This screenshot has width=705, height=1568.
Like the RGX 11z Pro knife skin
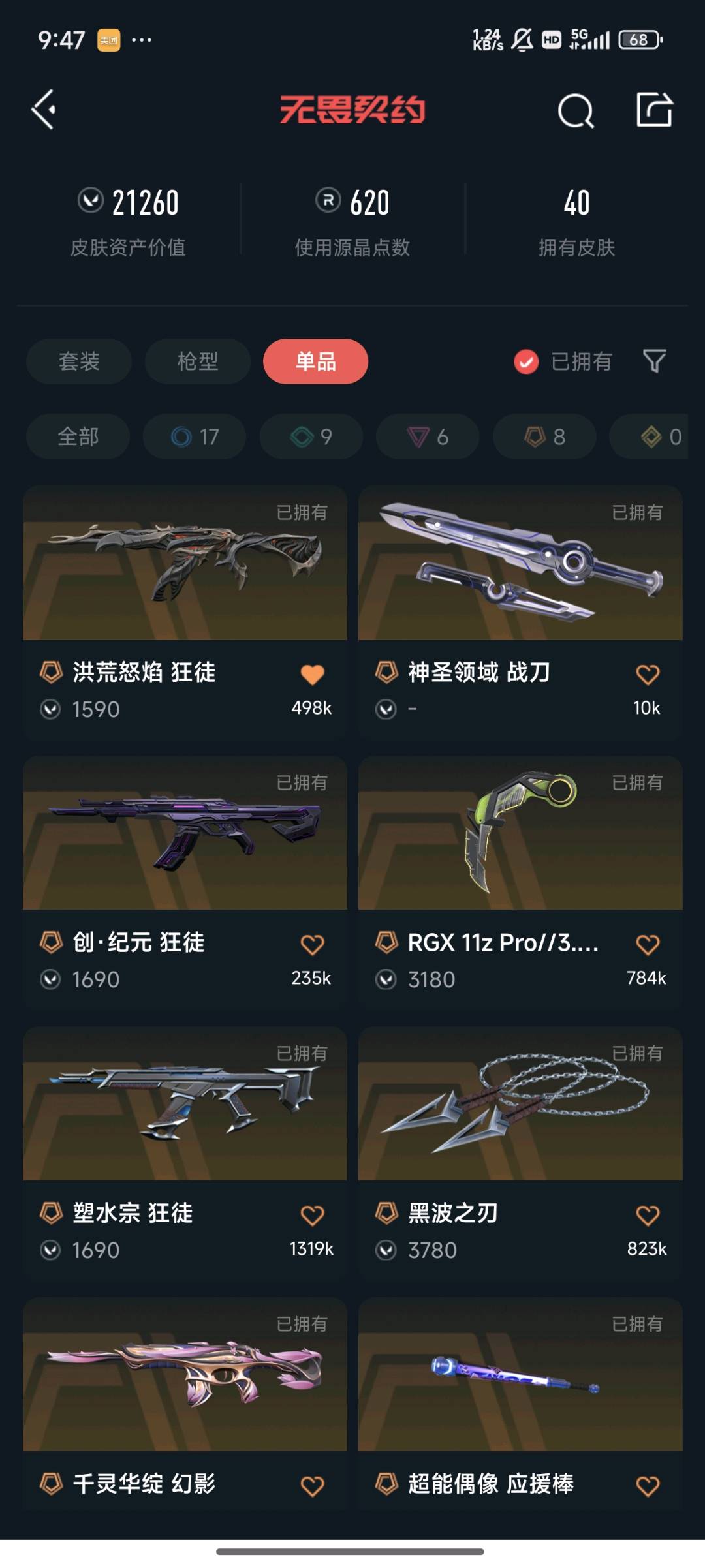coord(648,945)
